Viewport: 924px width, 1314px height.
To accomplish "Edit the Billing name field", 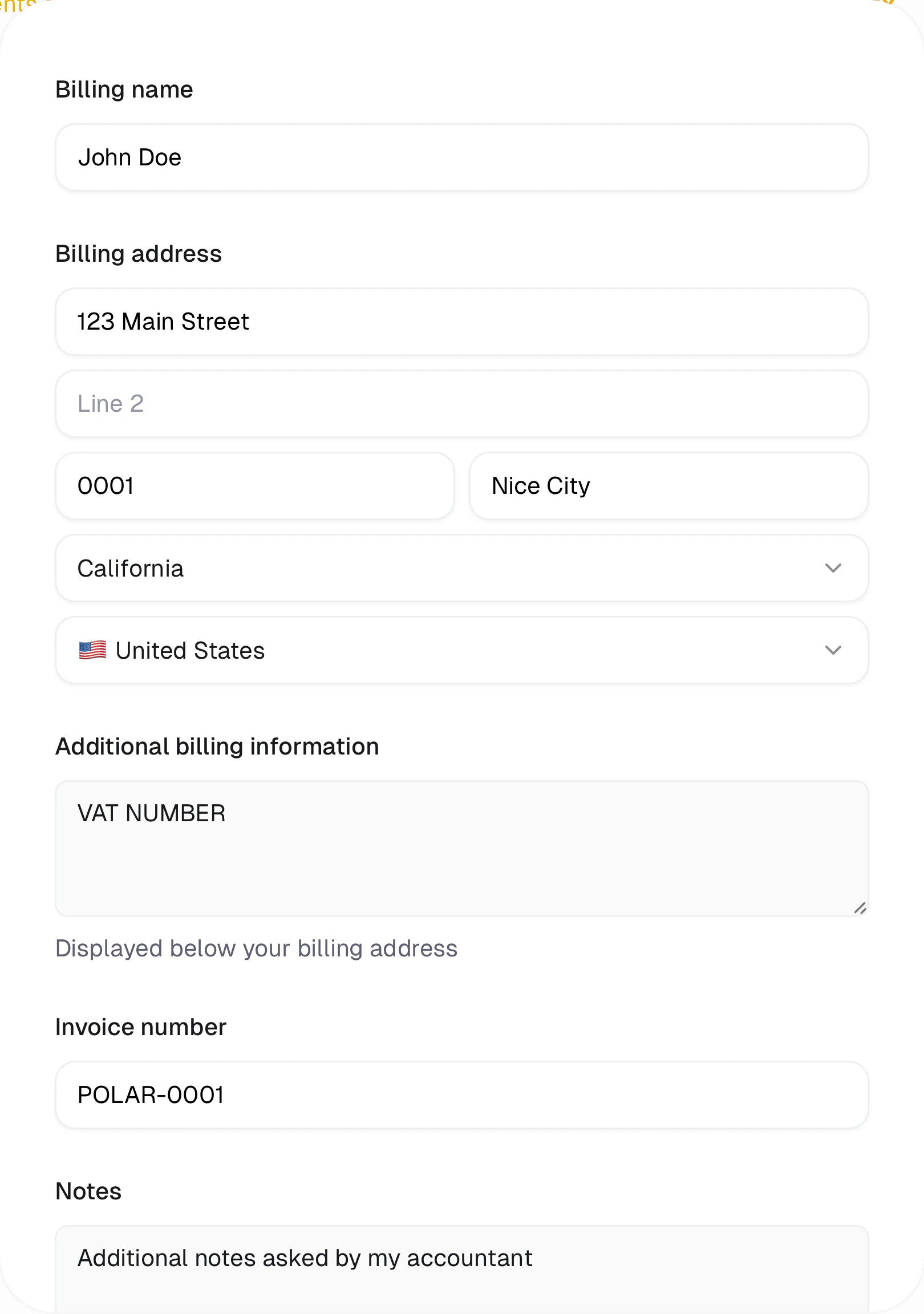I will point(461,157).
